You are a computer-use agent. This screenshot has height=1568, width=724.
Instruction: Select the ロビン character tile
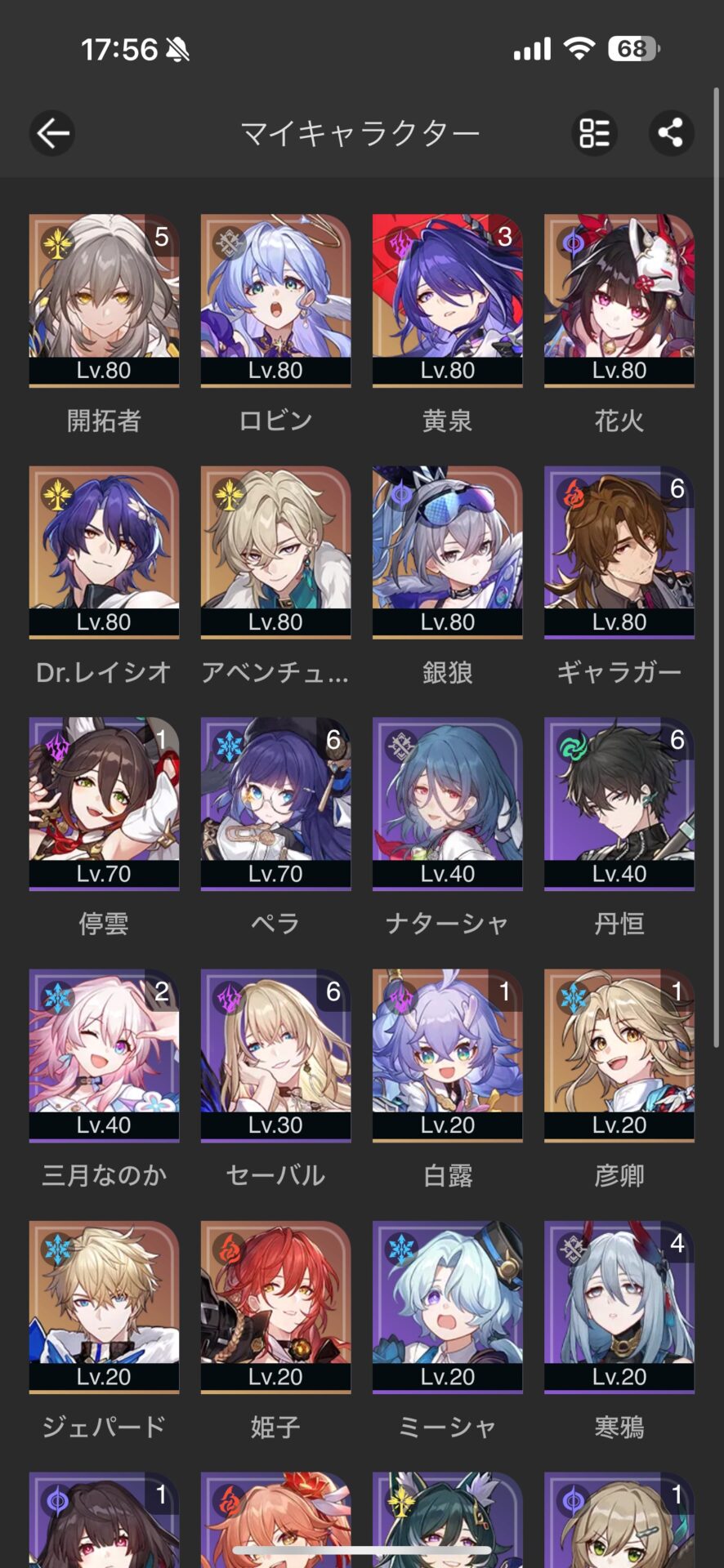tap(275, 300)
